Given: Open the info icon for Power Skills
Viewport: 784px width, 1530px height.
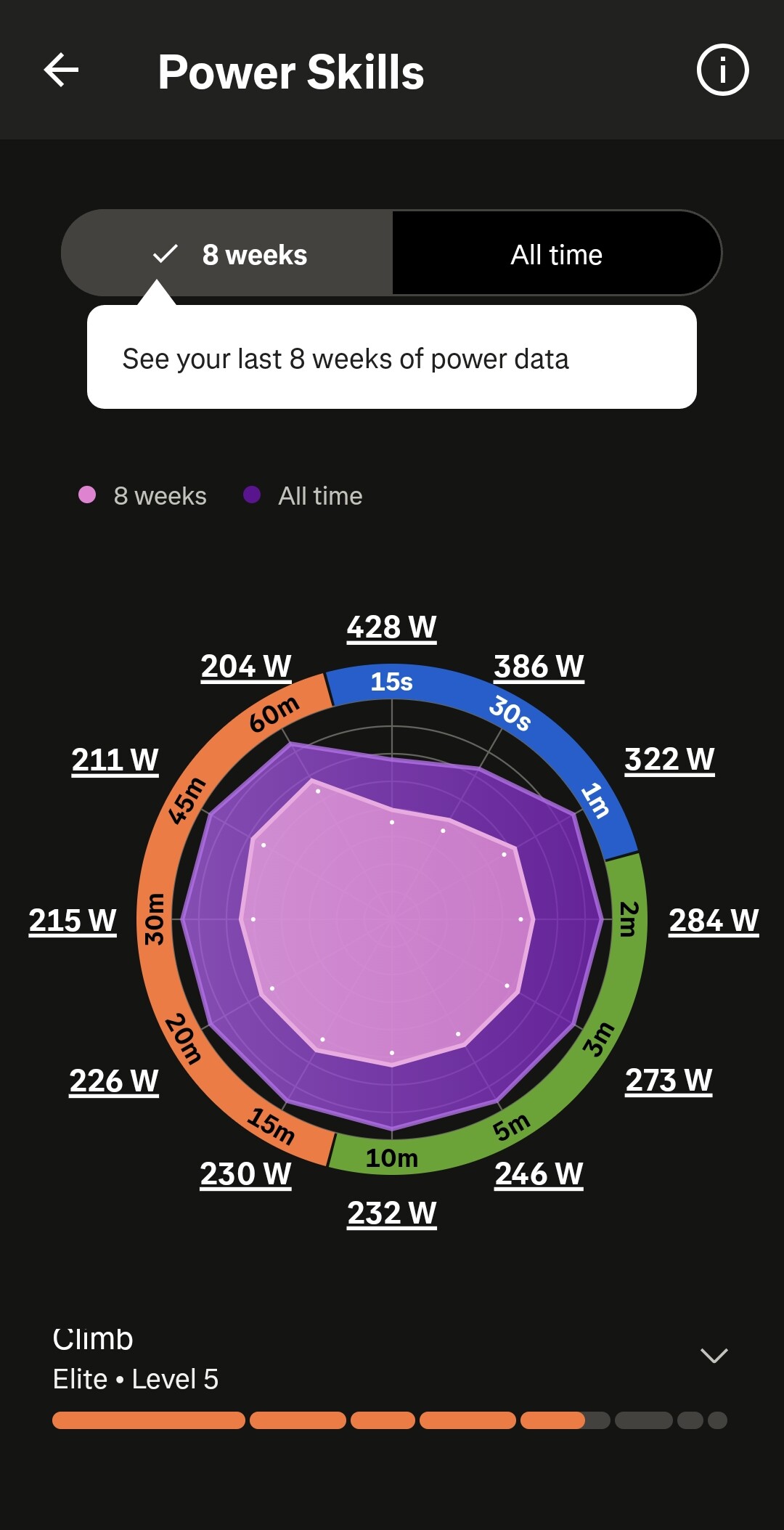Looking at the screenshot, I should point(722,70).
